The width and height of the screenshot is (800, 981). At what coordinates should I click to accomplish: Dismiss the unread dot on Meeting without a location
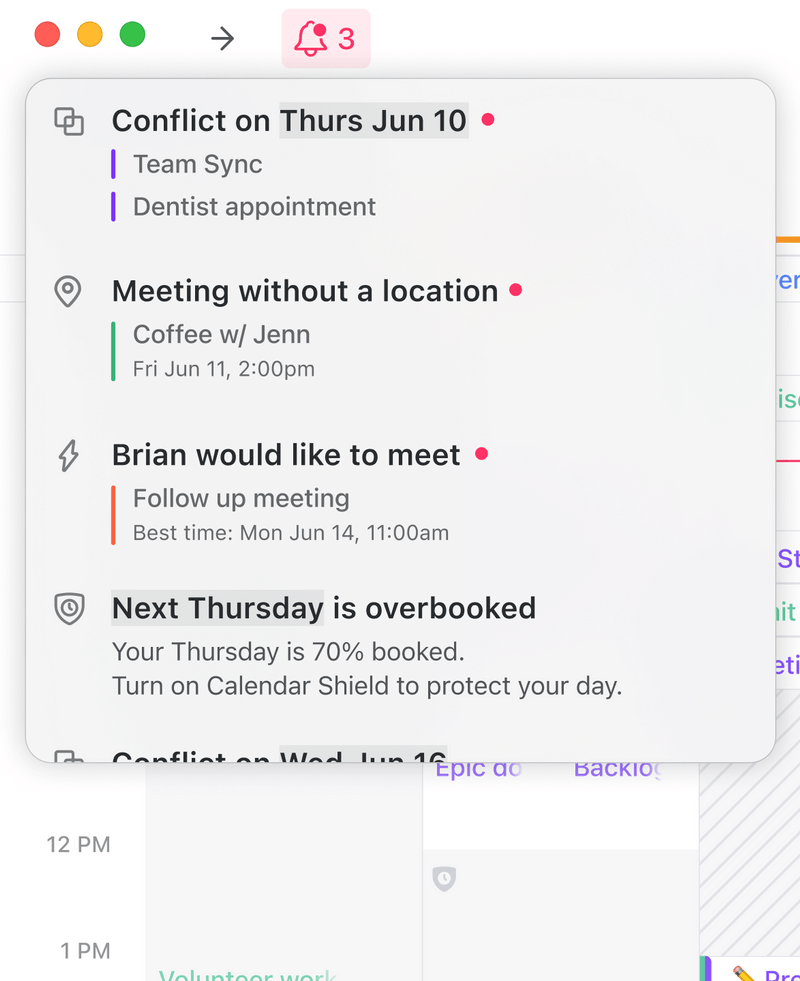click(518, 290)
